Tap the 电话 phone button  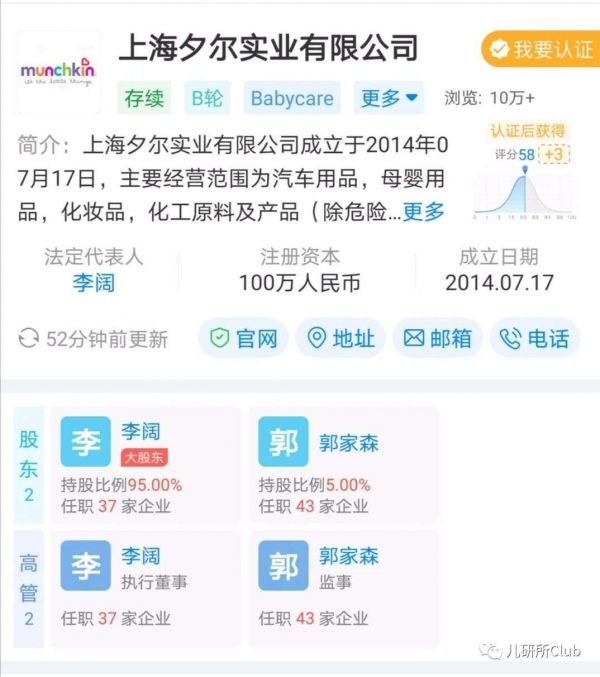pos(534,338)
